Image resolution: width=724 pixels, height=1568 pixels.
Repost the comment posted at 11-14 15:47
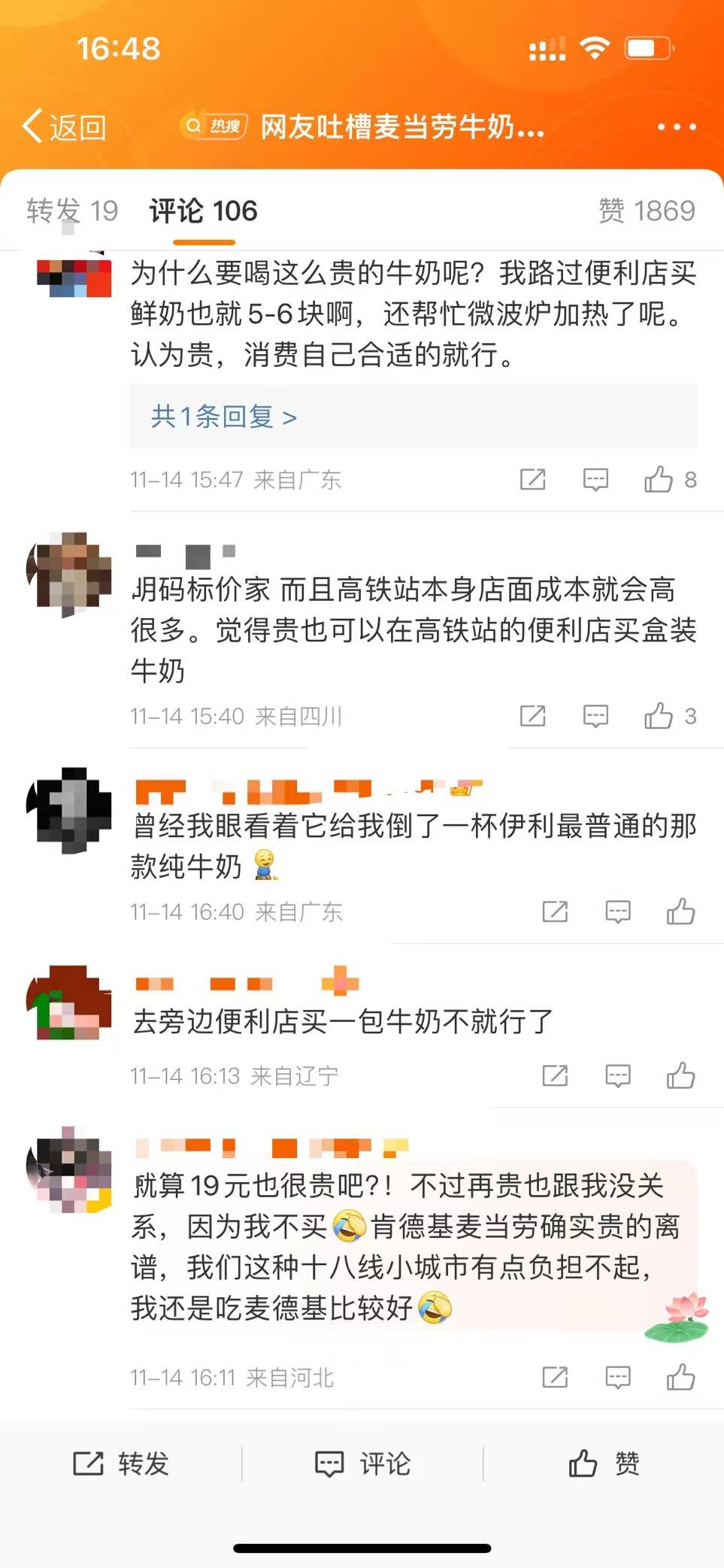532,479
